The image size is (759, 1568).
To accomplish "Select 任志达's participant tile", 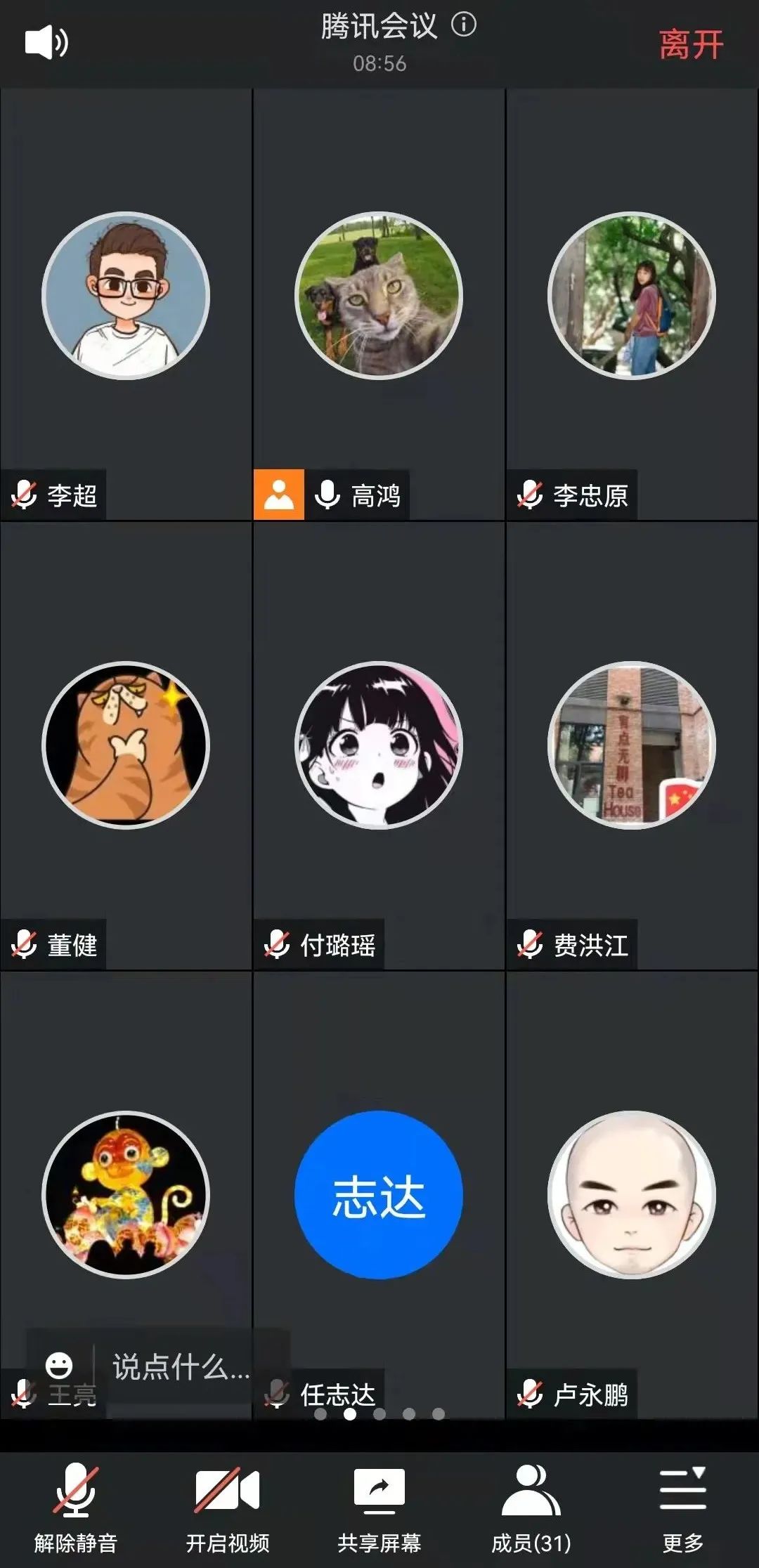I will [x=379, y=1194].
